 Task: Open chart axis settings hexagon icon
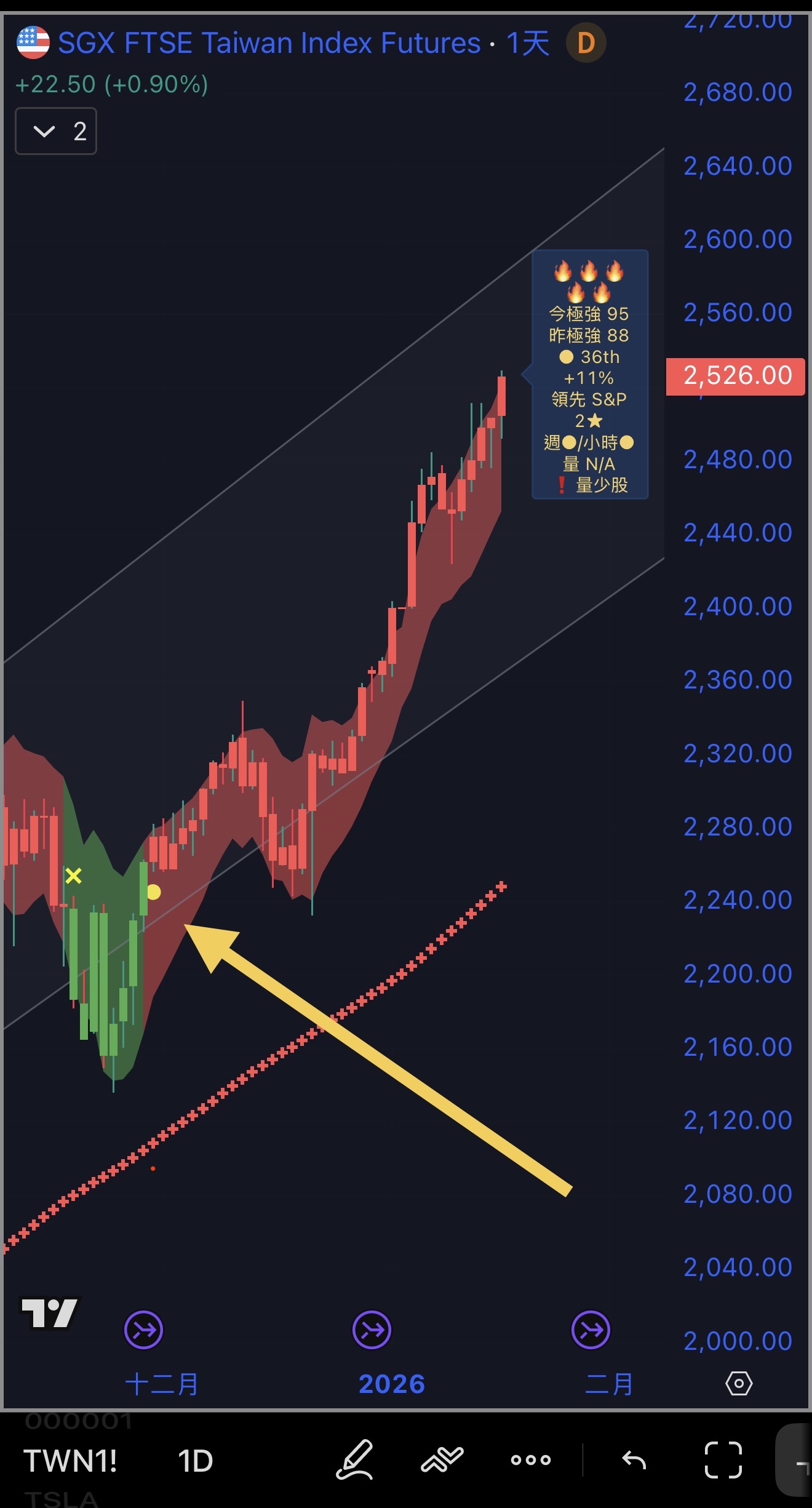coord(738,1384)
